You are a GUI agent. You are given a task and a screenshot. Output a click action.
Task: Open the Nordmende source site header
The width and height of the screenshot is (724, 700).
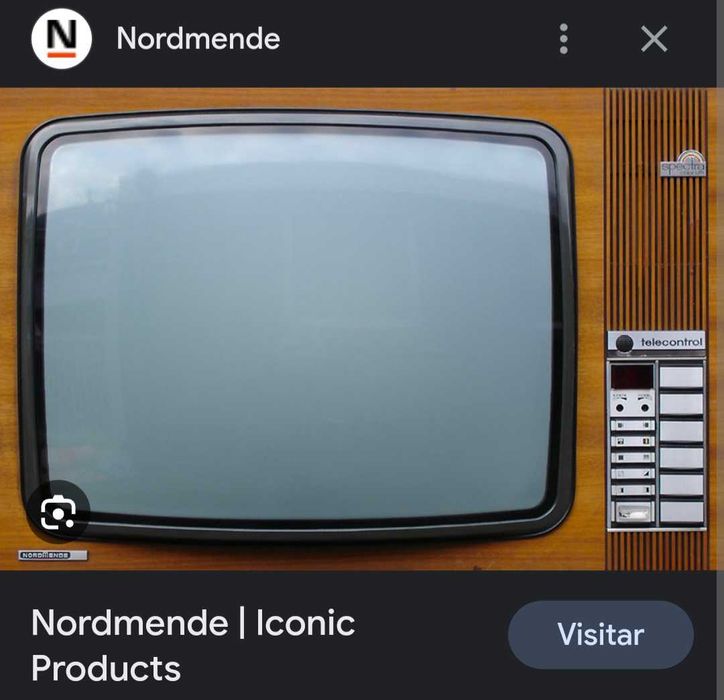pos(198,39)
